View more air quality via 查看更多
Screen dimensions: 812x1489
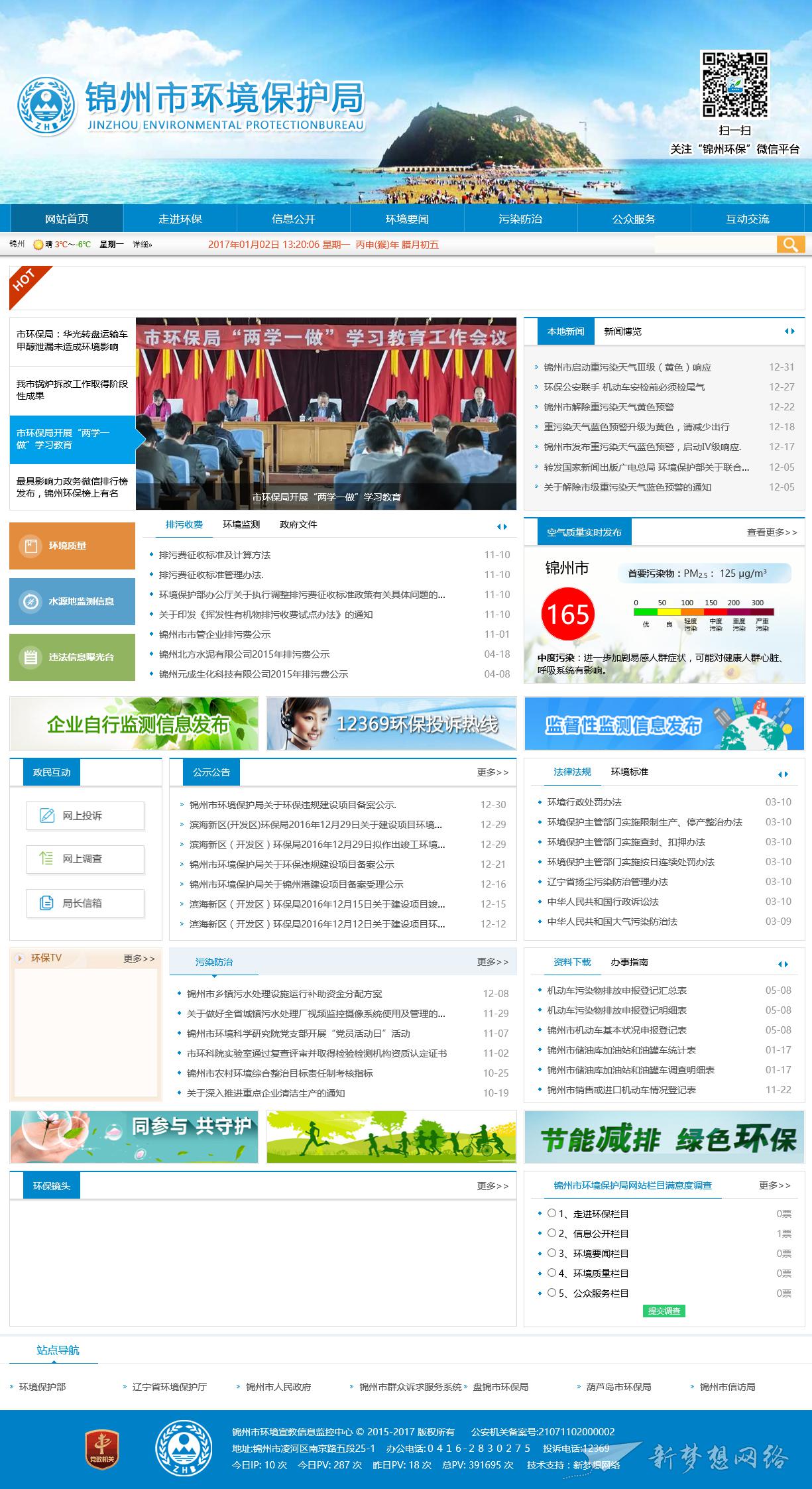[772, 532]
